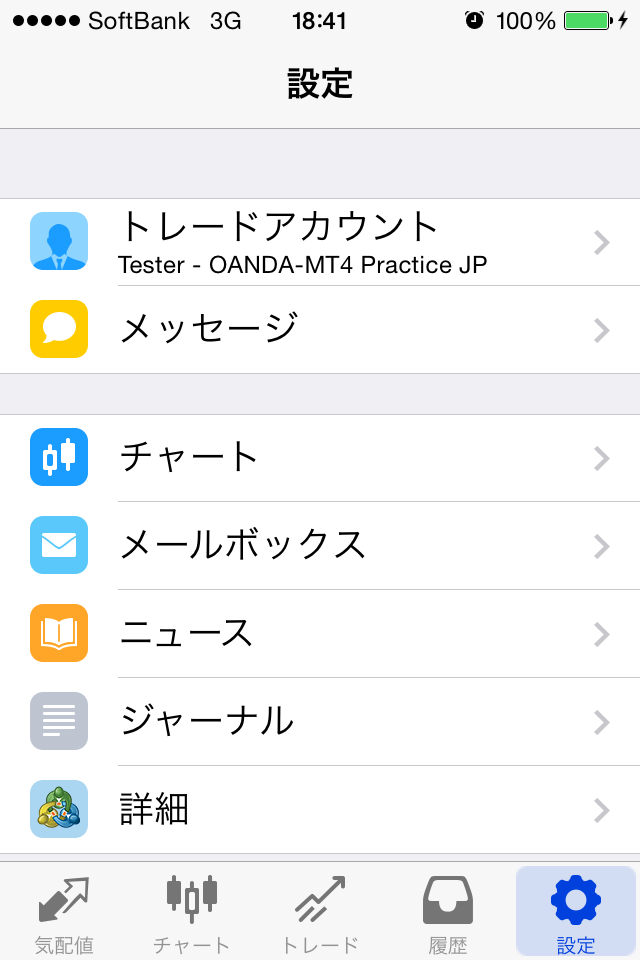This screenshot has width=640, height=960.
Task: Switch to the 気配値 tab
Action: pyautogui.click(x=63, y=912)
